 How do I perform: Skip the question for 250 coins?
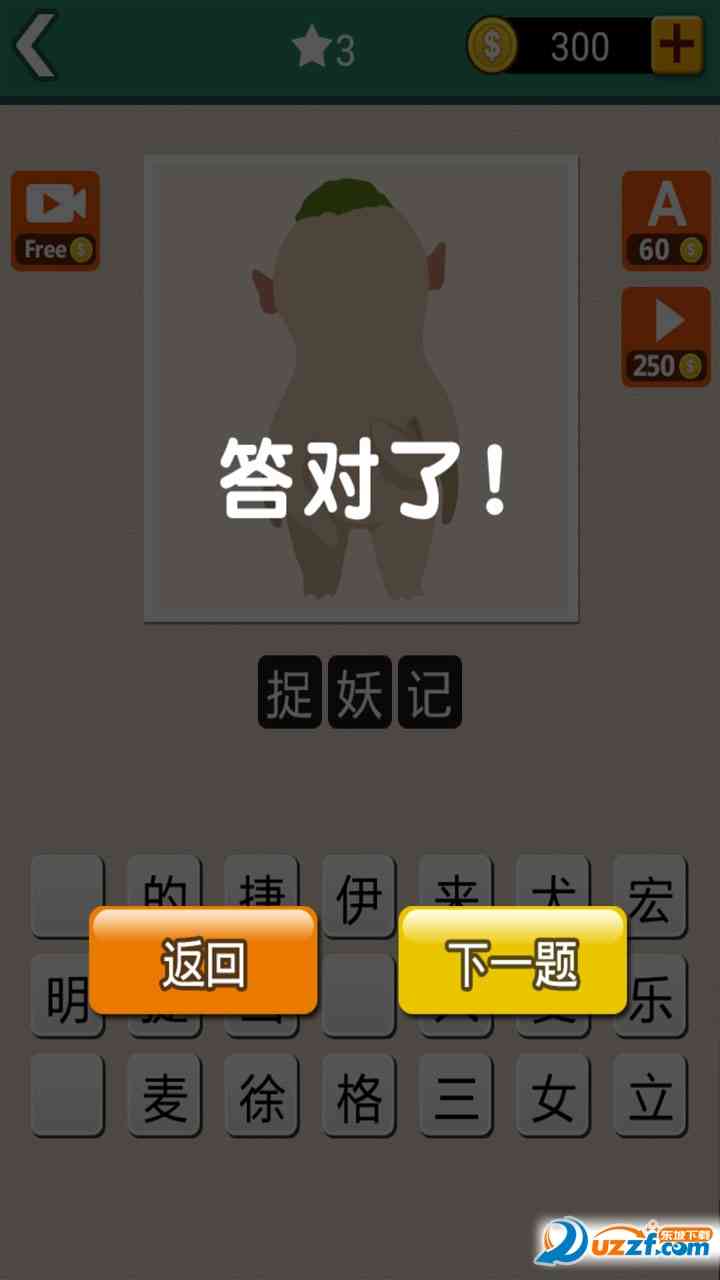click(x=666, y=337)
